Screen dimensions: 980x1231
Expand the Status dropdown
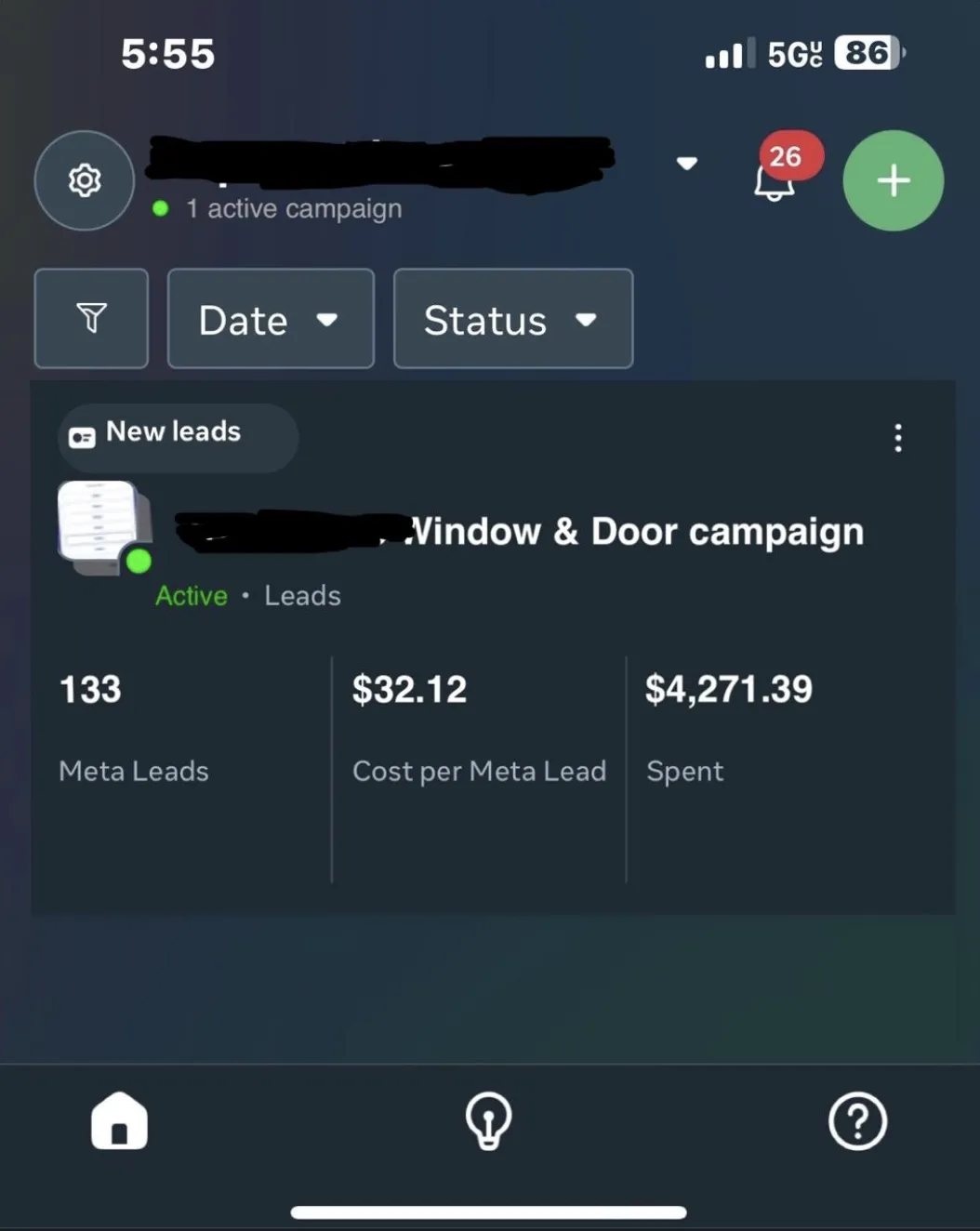click(x=513, y=319)
